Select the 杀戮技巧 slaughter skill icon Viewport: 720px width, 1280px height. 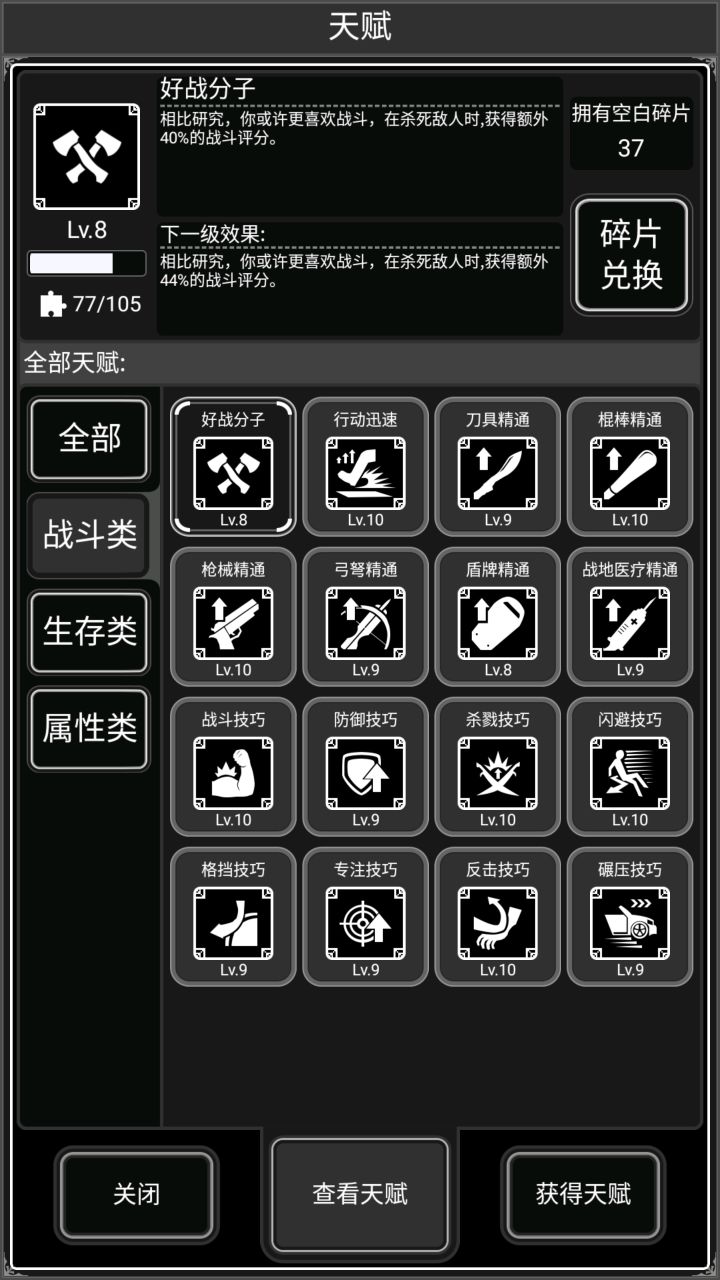point(498,768)
